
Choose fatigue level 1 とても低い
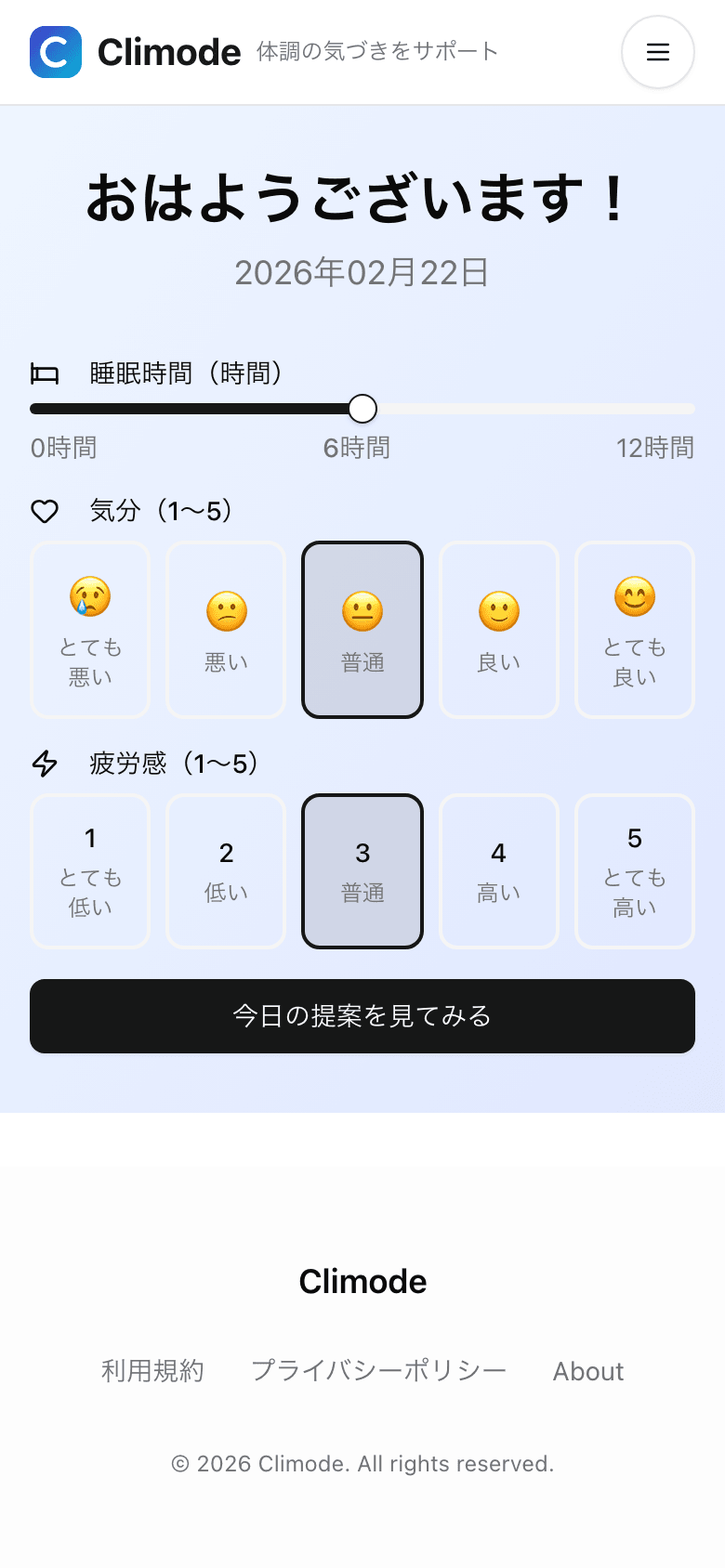point(89,870)
